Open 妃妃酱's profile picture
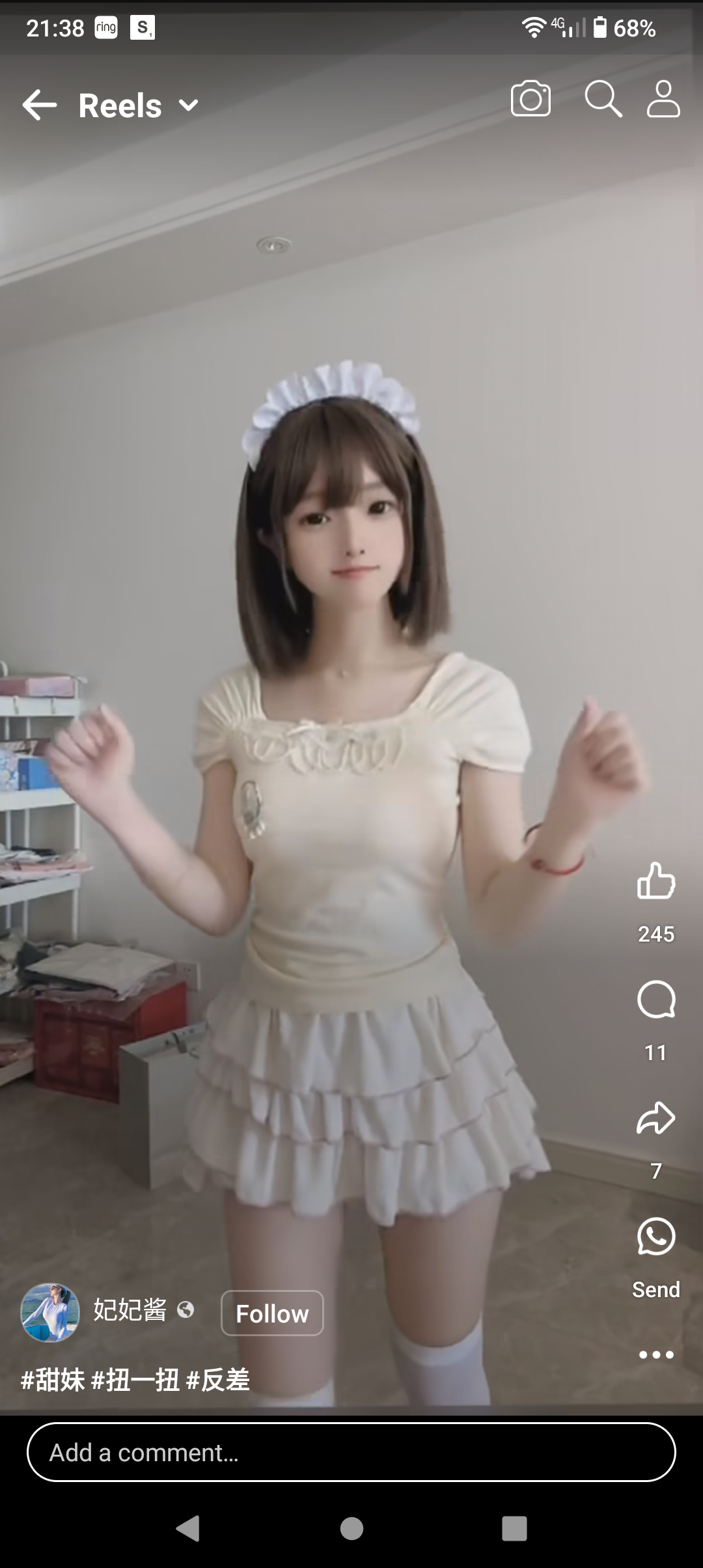This screenshot has width=703, height=1568. tap(50, 1313)
